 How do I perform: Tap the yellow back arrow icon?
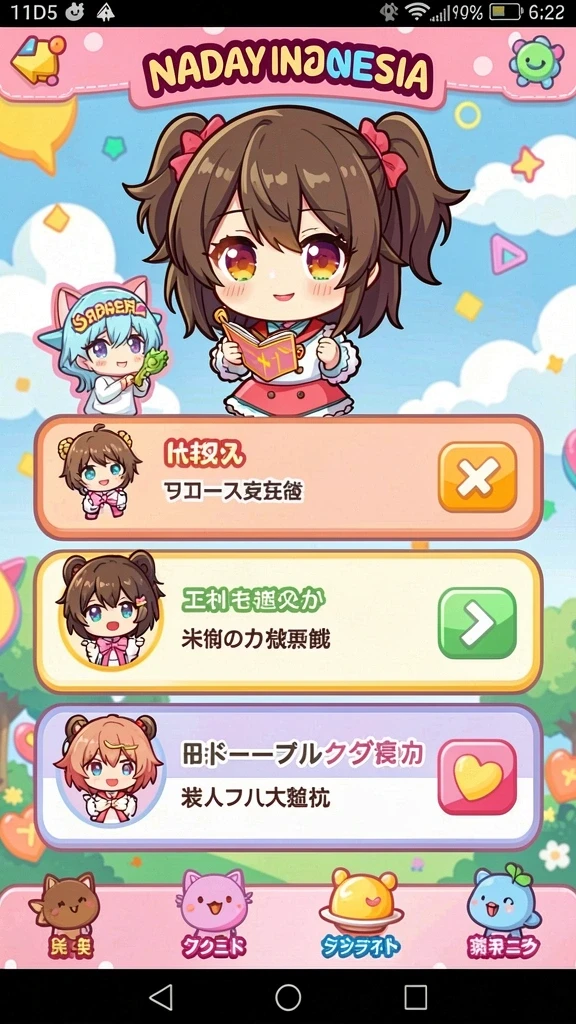(38, 60)
